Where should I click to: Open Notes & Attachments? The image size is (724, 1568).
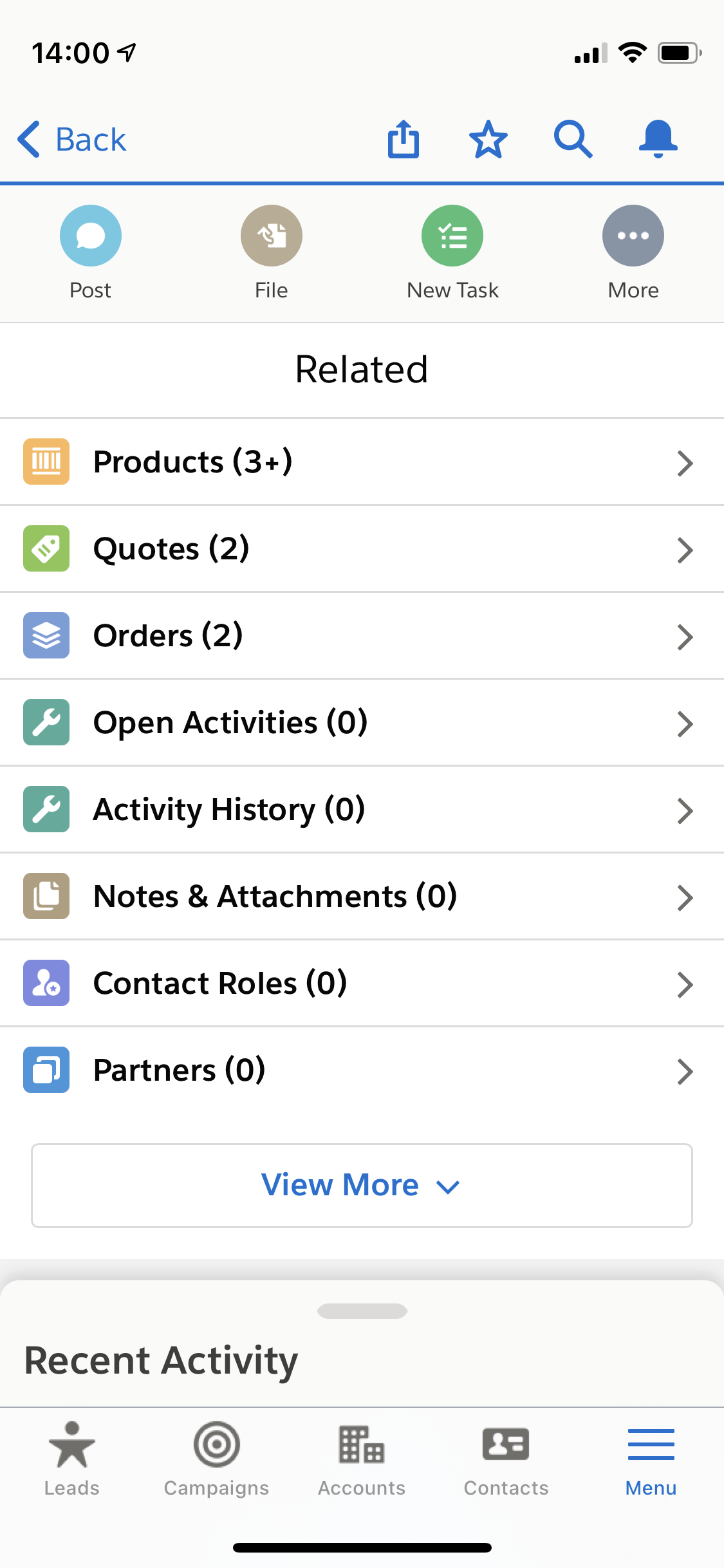(x=362, y=897)
